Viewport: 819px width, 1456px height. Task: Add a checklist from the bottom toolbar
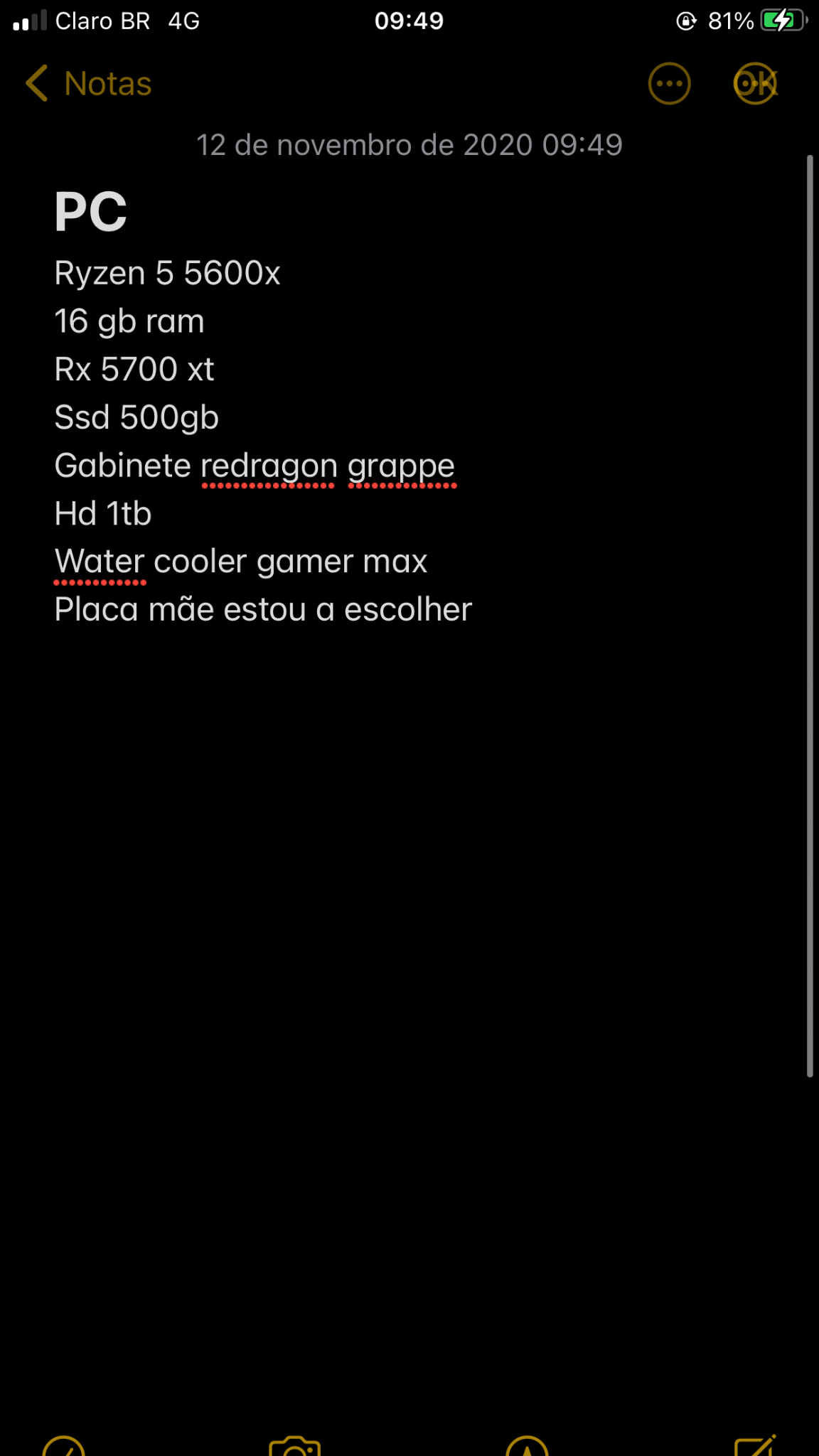pos(63,1445)
